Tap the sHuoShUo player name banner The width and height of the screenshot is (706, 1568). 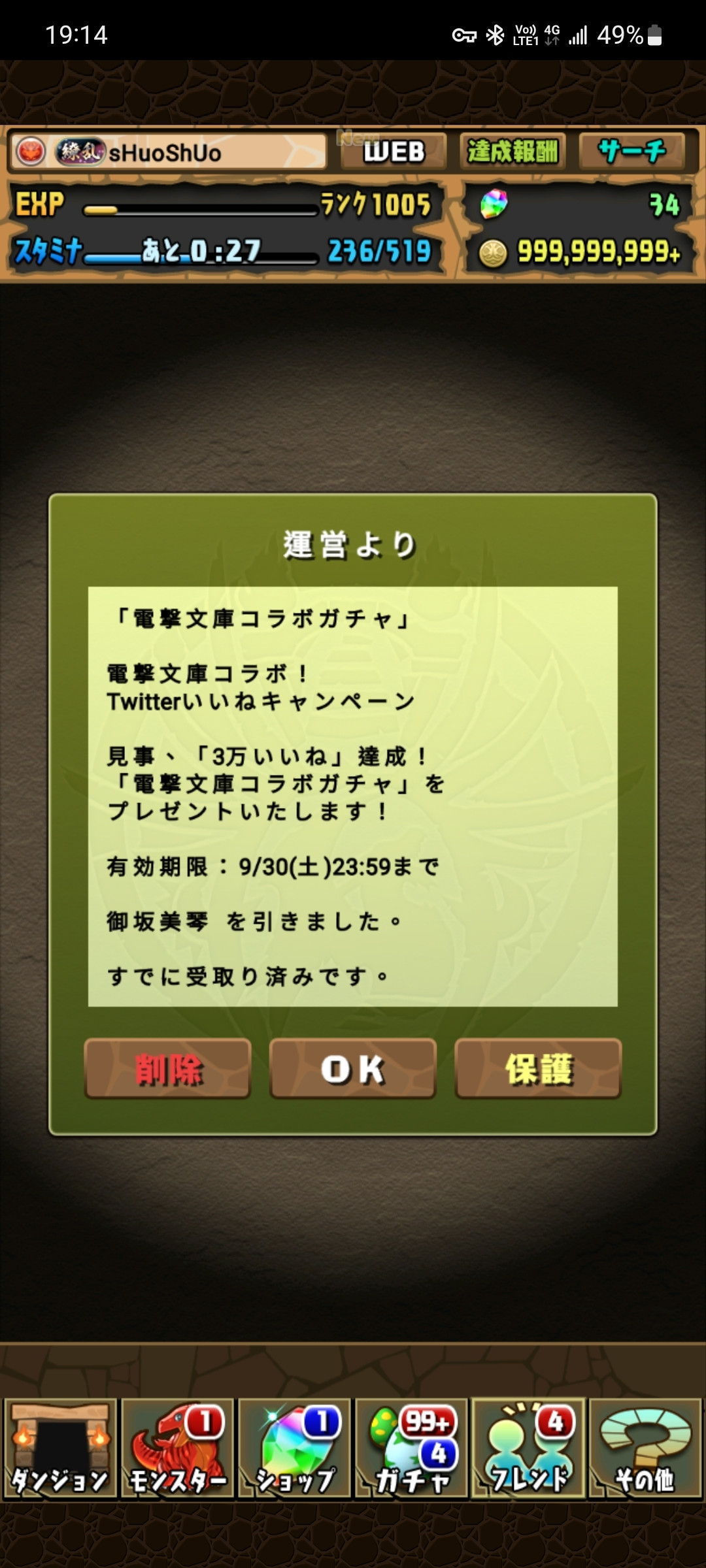point(169,152)
